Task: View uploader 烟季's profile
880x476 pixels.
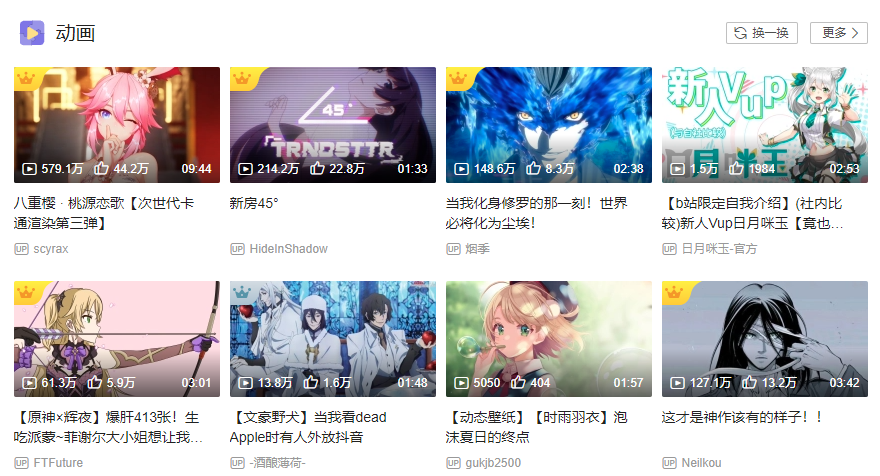Action: point(478,249)
